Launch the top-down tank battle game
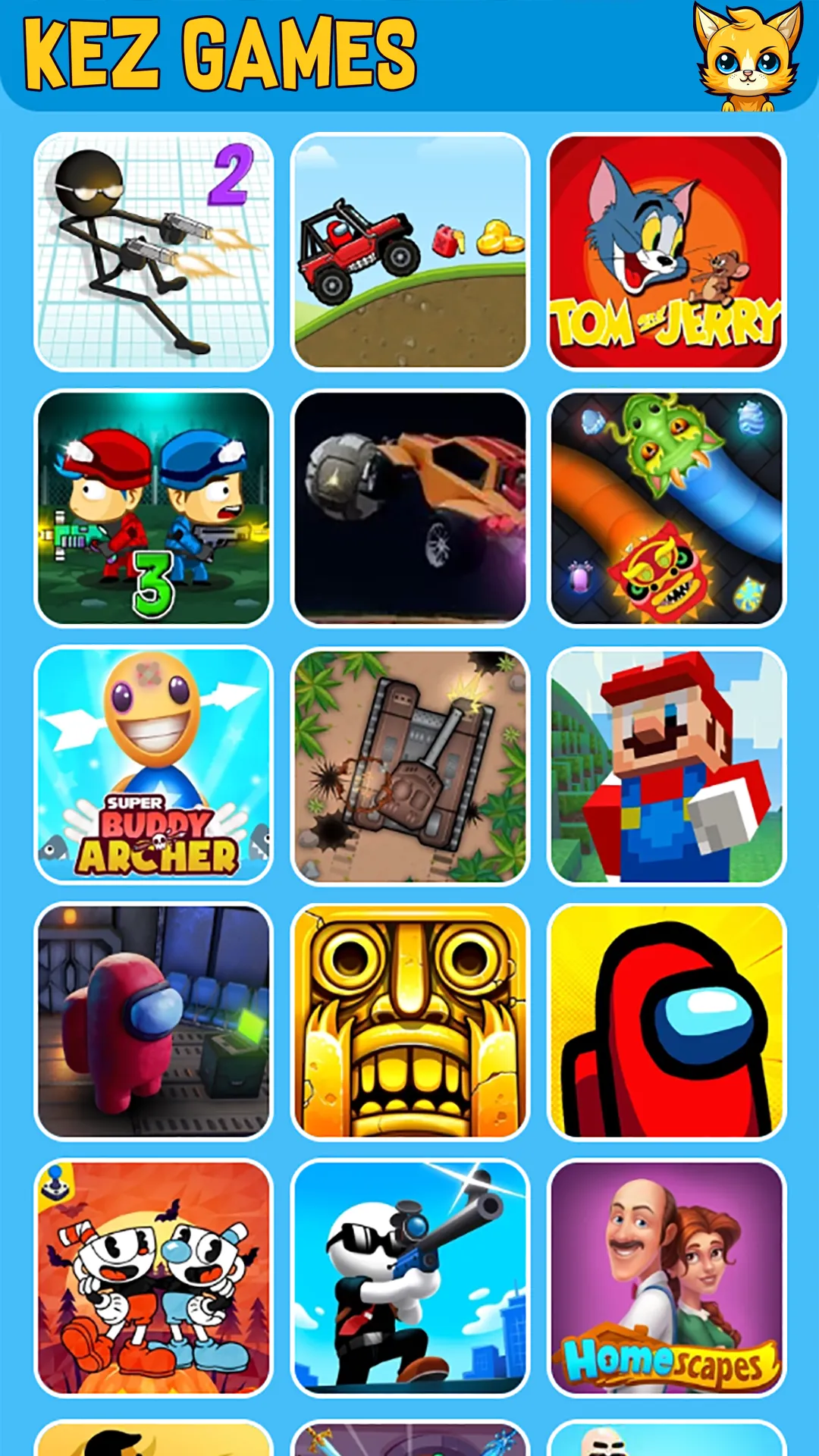This screenshot has height=1456, width=819. pyautogui.click(x=409, y=764)
